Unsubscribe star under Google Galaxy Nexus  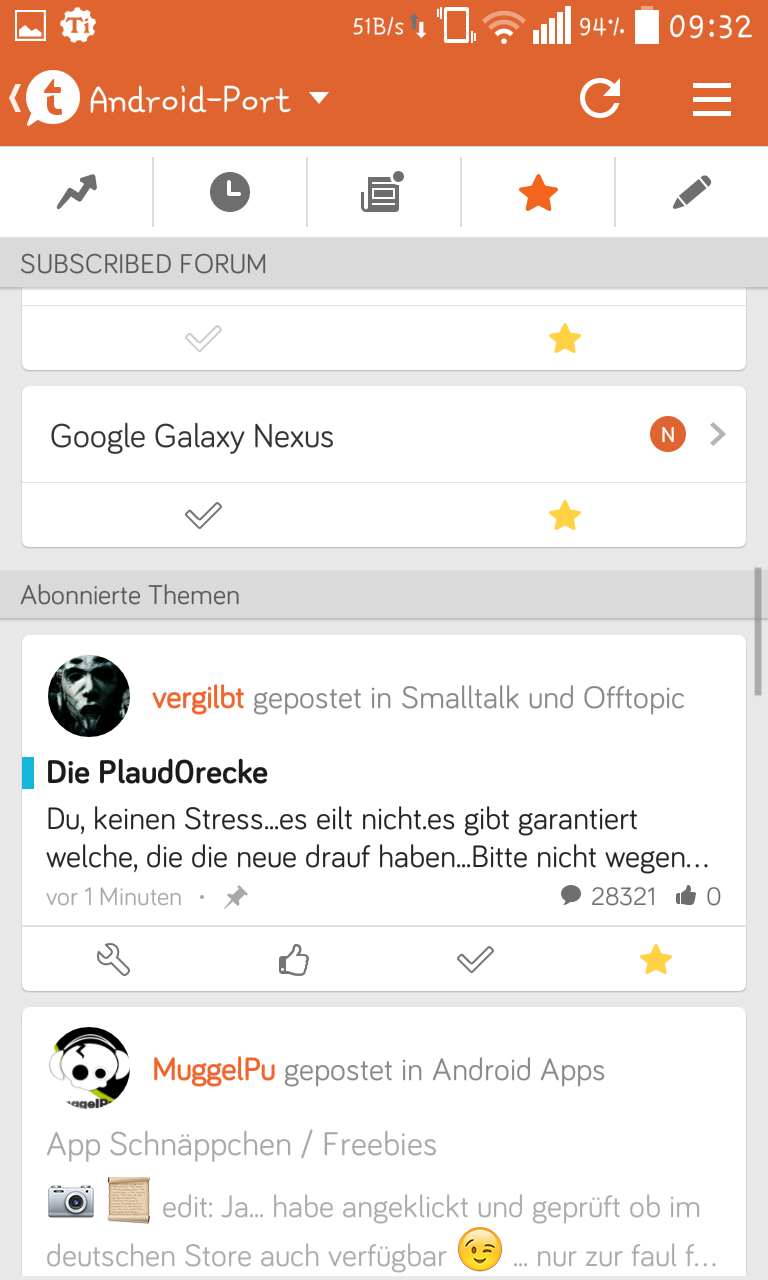(x=565, y=516)
